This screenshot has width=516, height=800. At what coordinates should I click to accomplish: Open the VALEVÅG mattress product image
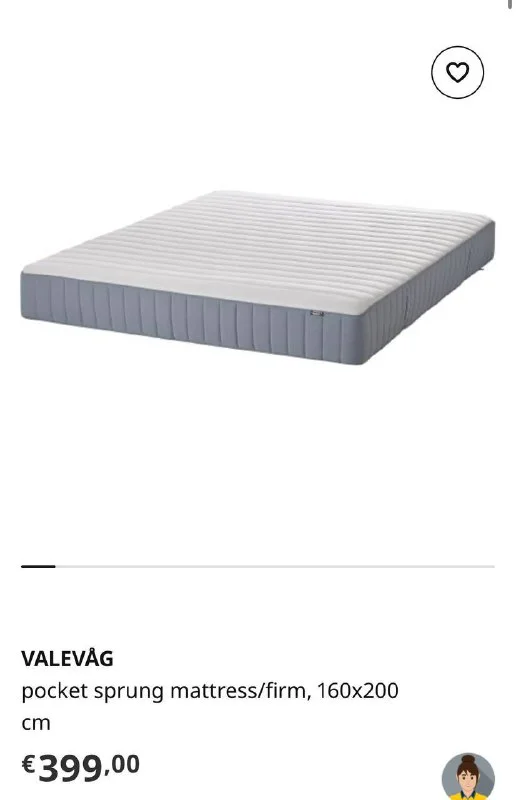tap(258, 278)
